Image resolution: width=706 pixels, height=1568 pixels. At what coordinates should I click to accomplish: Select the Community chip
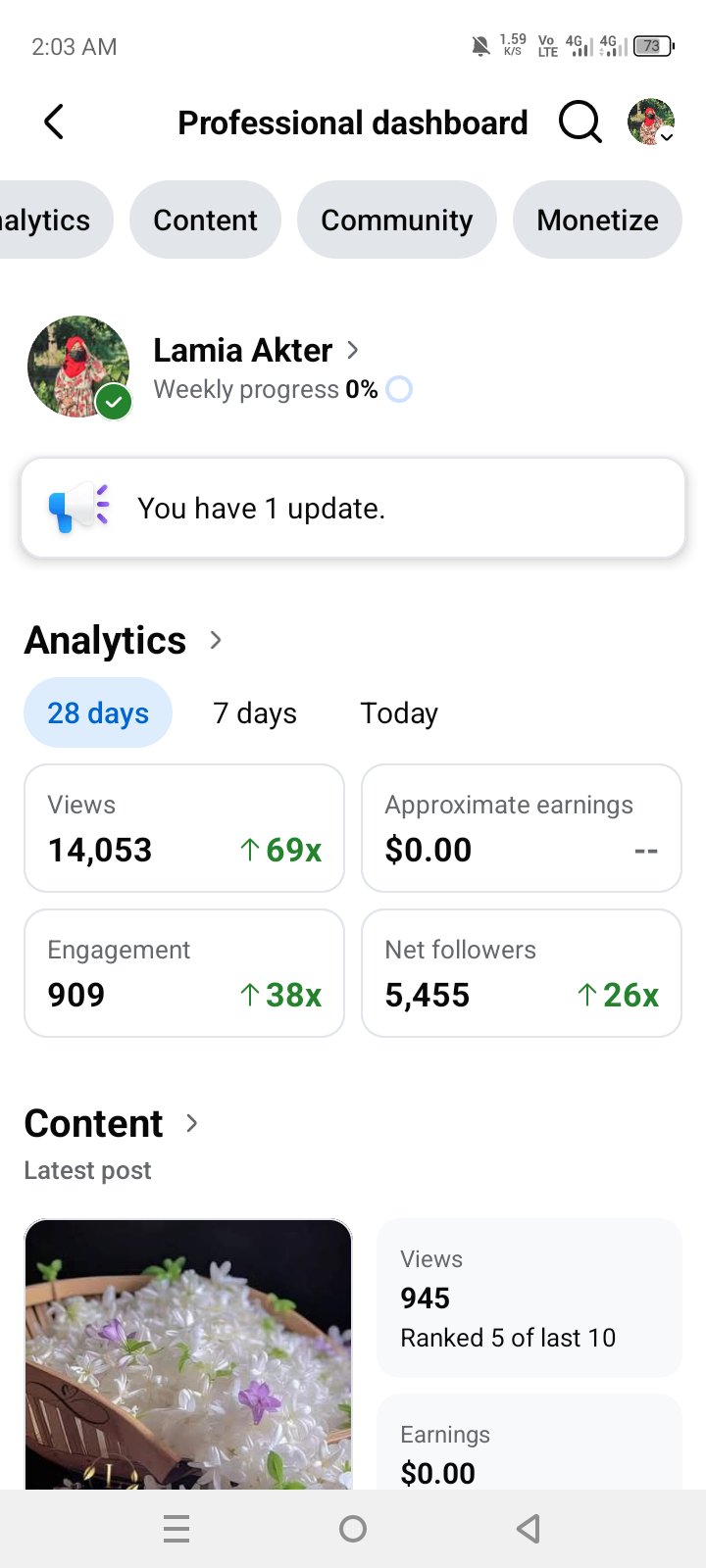click(397, 220)
